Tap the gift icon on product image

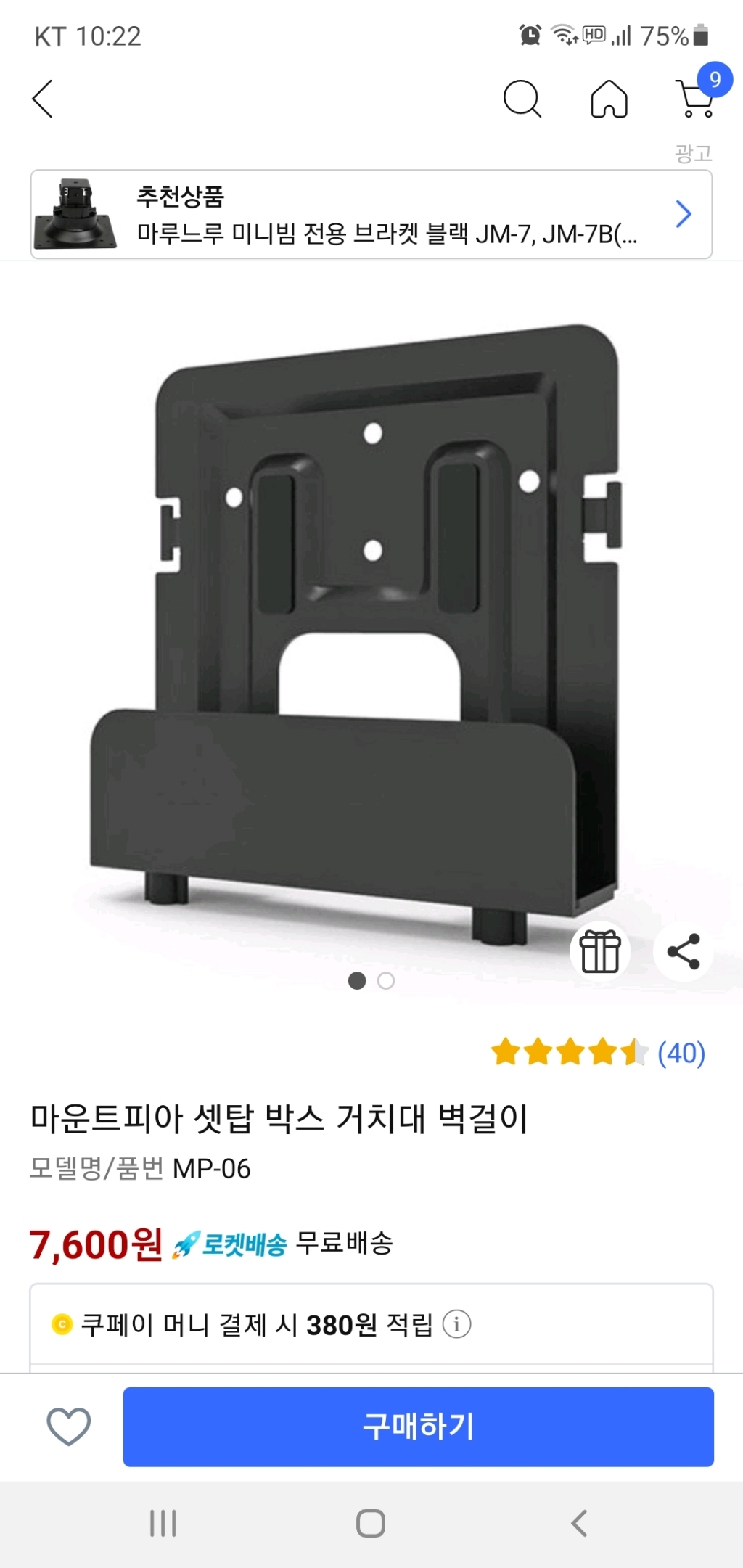pos(600,951)
